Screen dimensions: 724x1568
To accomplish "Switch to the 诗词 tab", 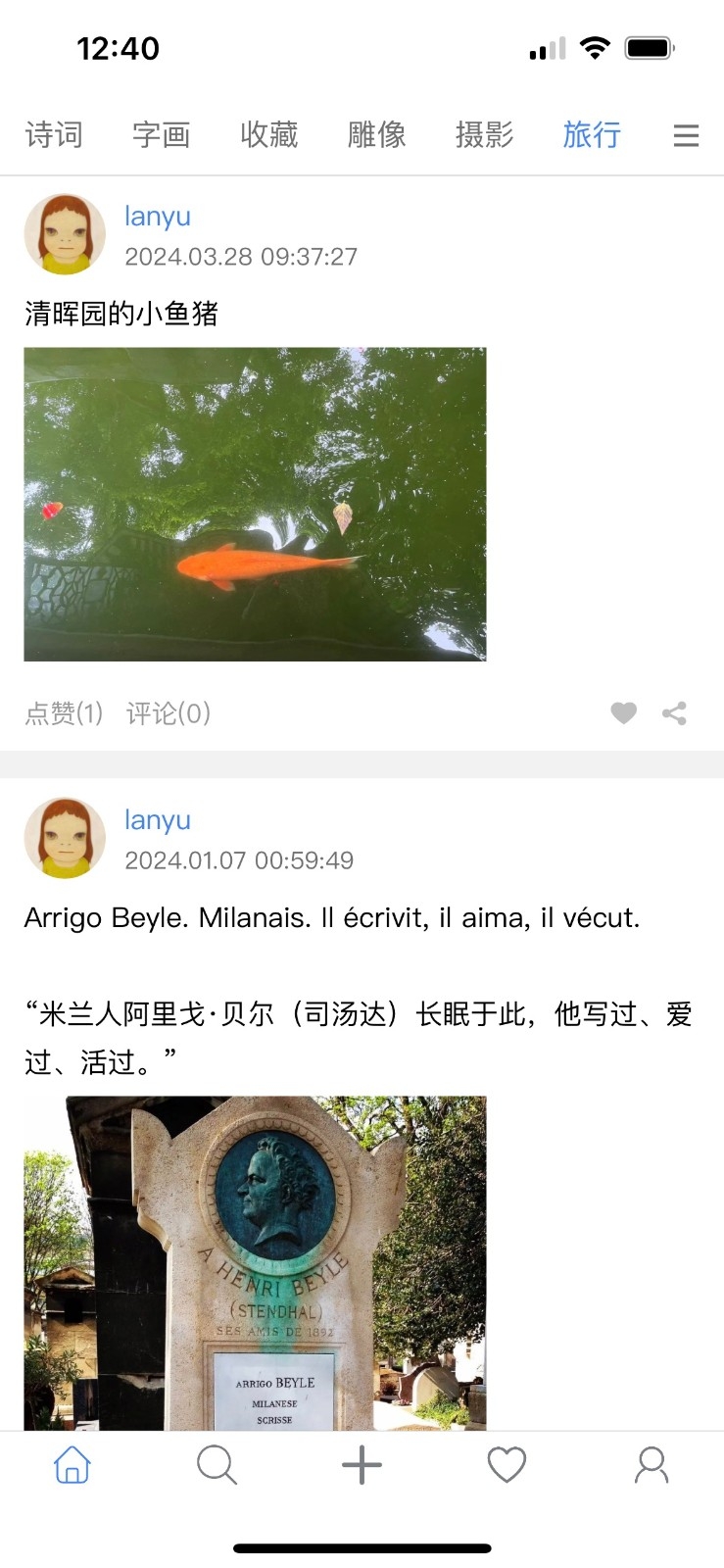I will (x=54, y=135).
